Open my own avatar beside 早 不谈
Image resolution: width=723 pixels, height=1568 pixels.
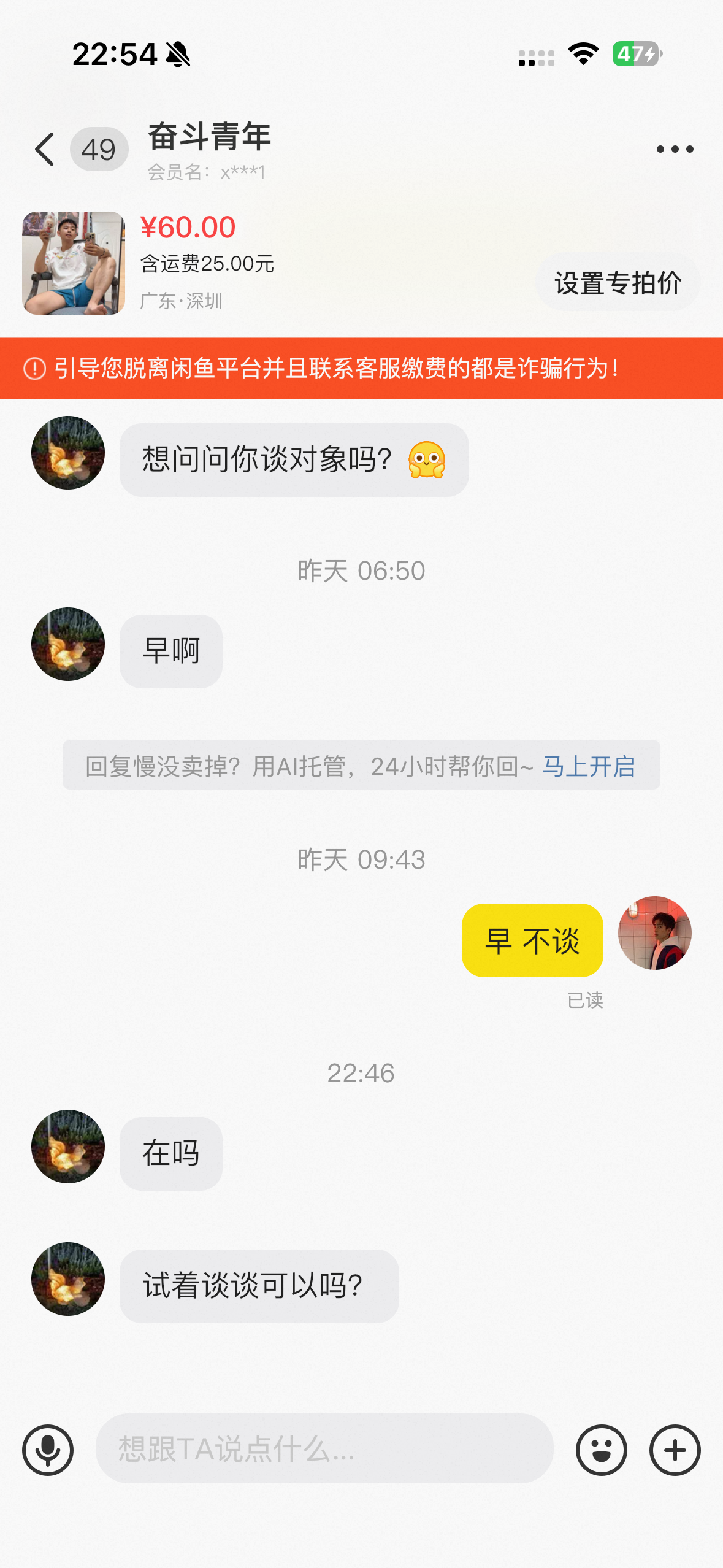pos(654,933)
